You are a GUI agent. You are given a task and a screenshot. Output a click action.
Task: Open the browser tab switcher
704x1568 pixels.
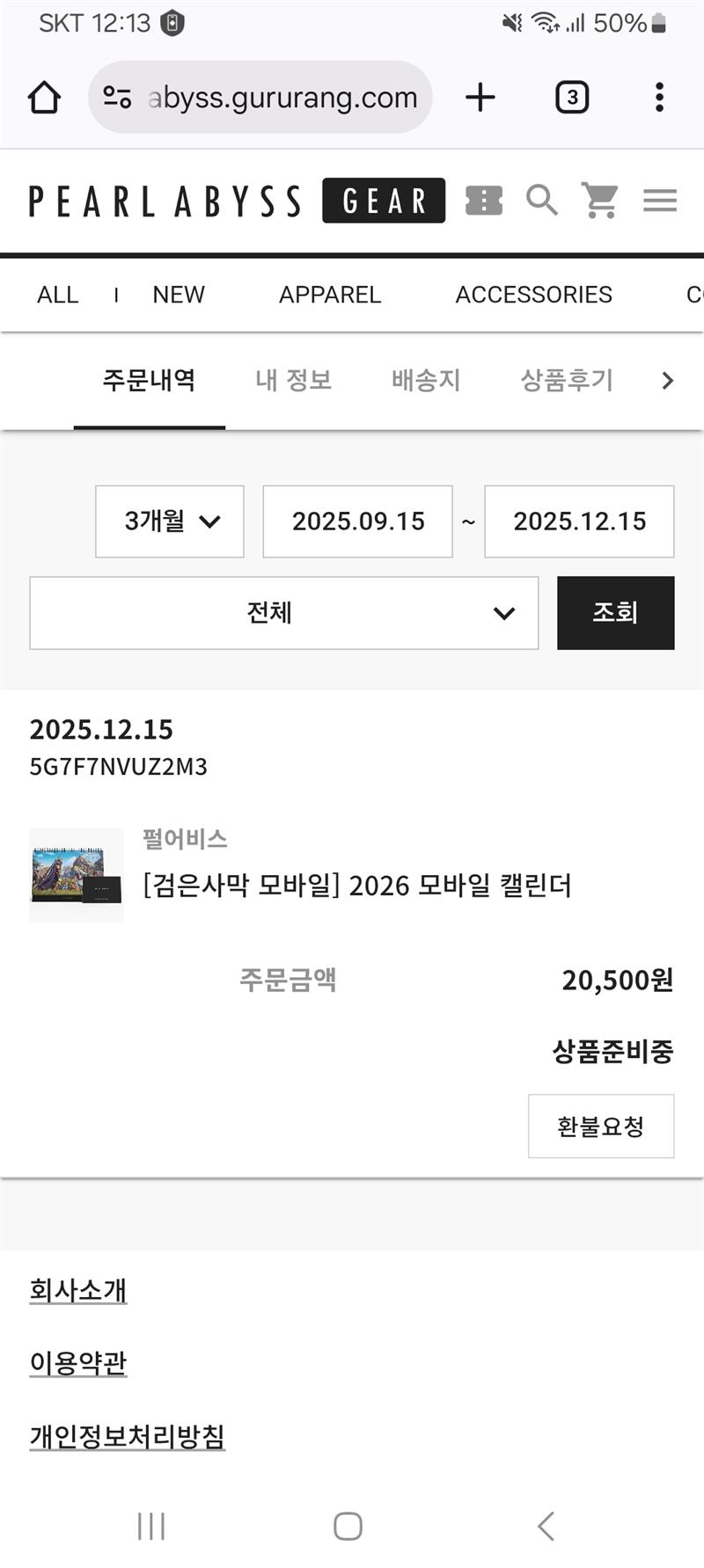pos(572,98)
